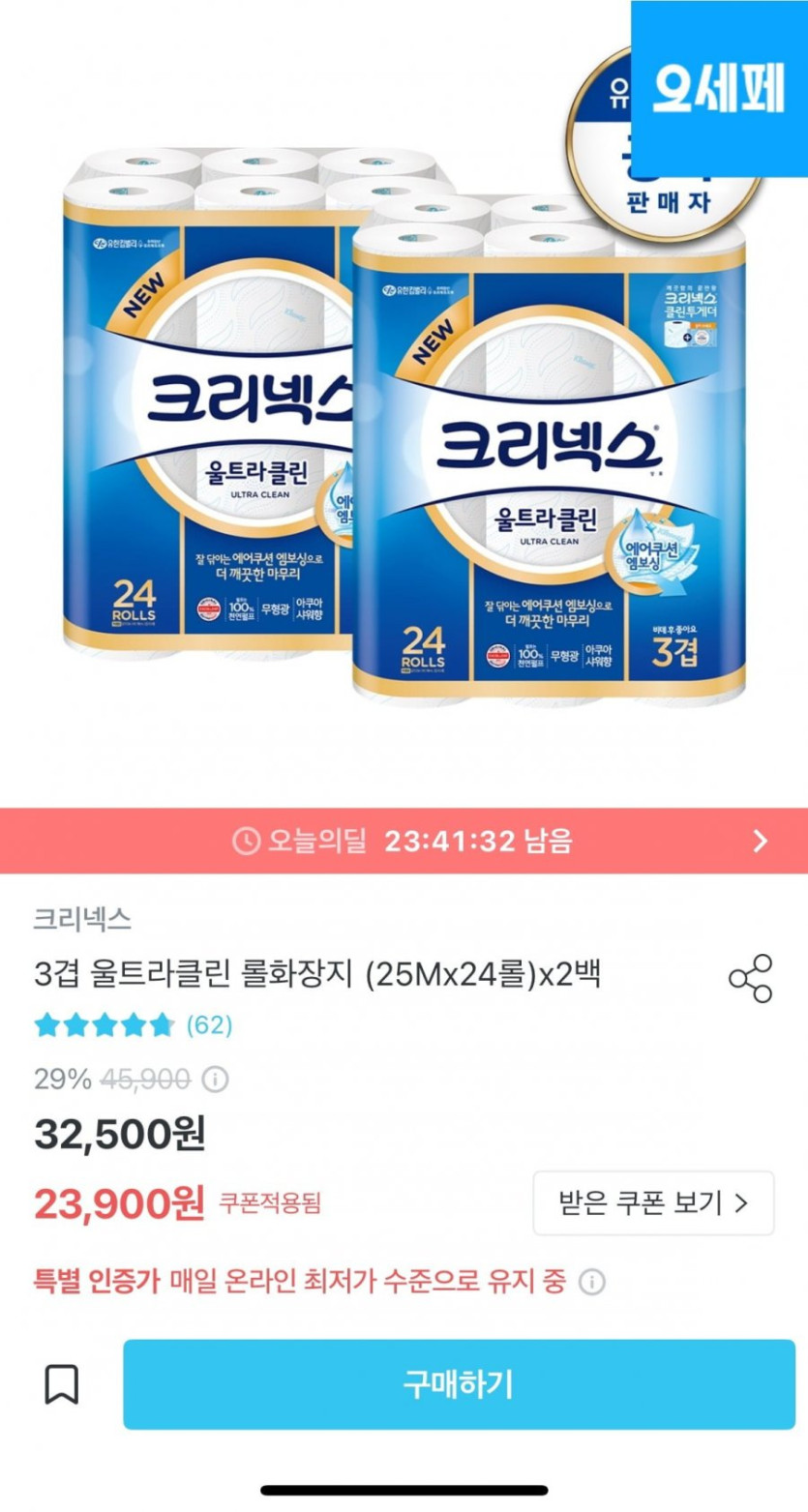This screenshot has height=1512, width=808.
Task: Open the 크리넥스 brand link
Action: pyautogui.click(x=82, y=918)
